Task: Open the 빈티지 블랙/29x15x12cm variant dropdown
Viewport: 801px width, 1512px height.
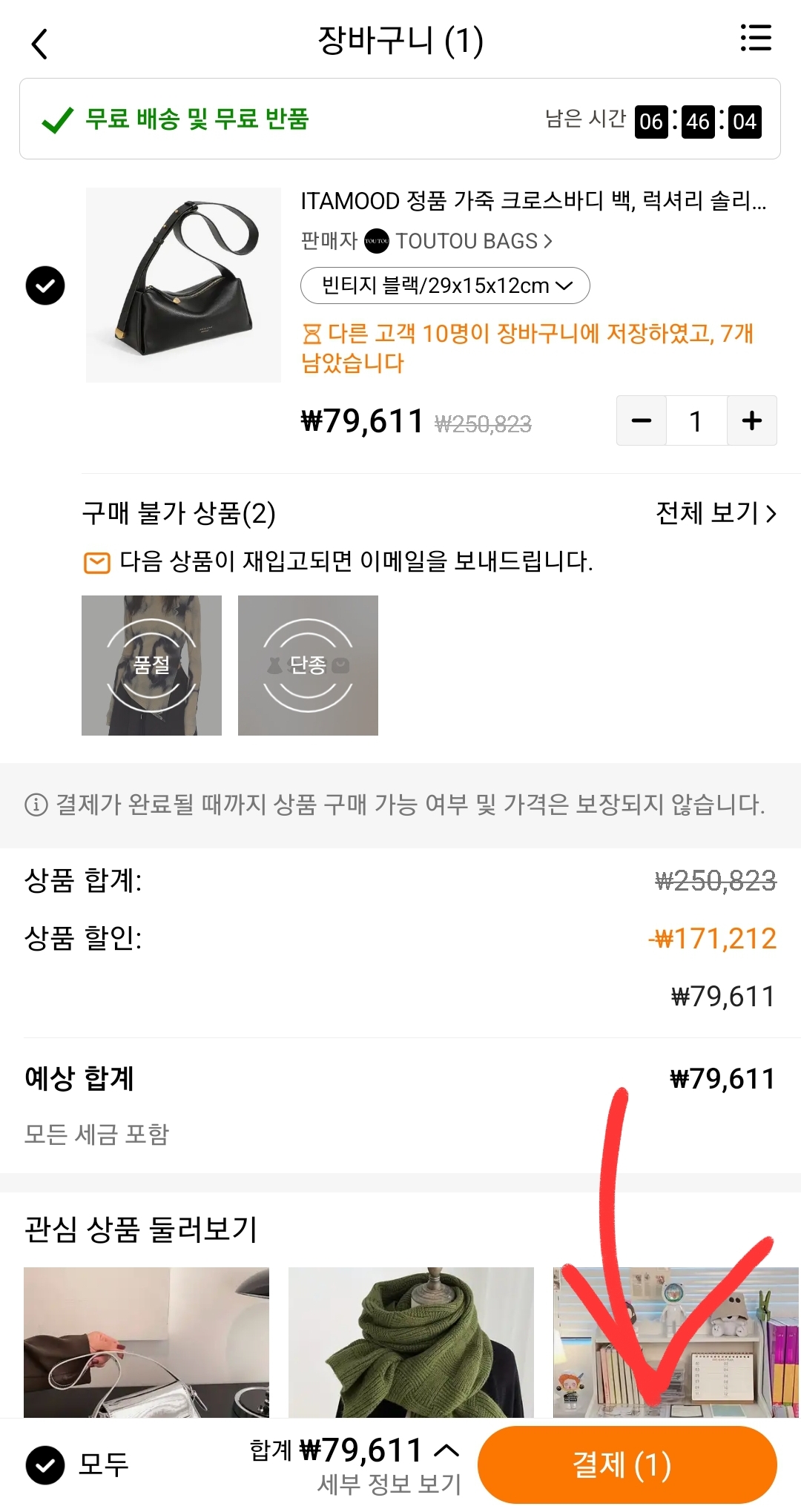Action: coord(443,285)
